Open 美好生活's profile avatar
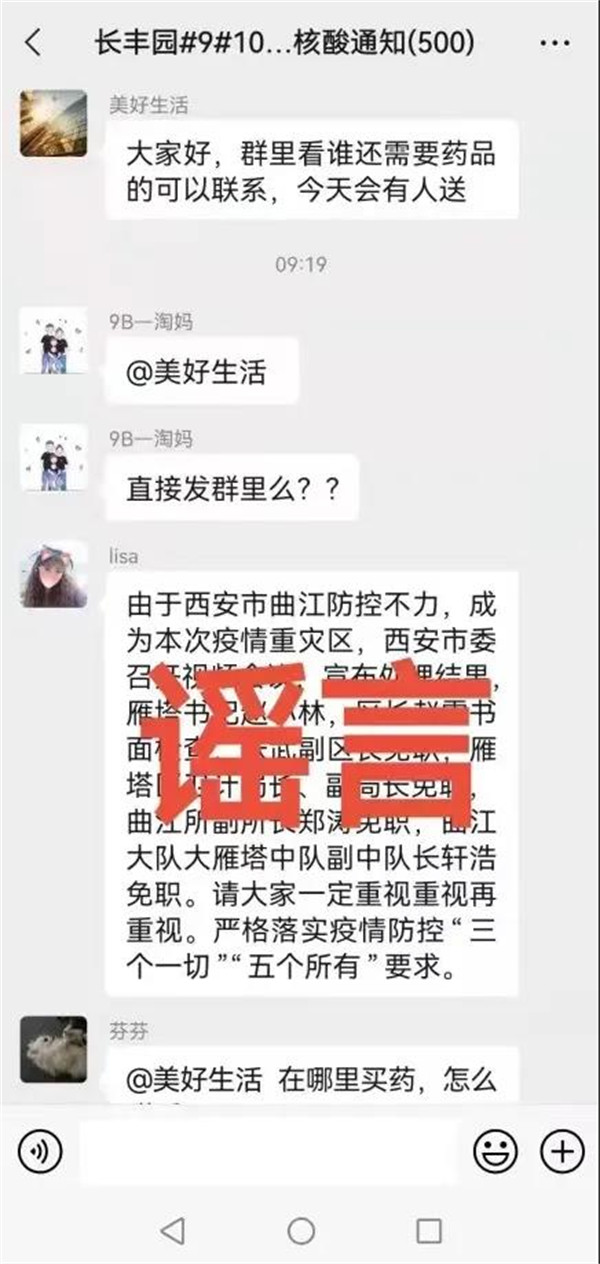 [53, 123]
